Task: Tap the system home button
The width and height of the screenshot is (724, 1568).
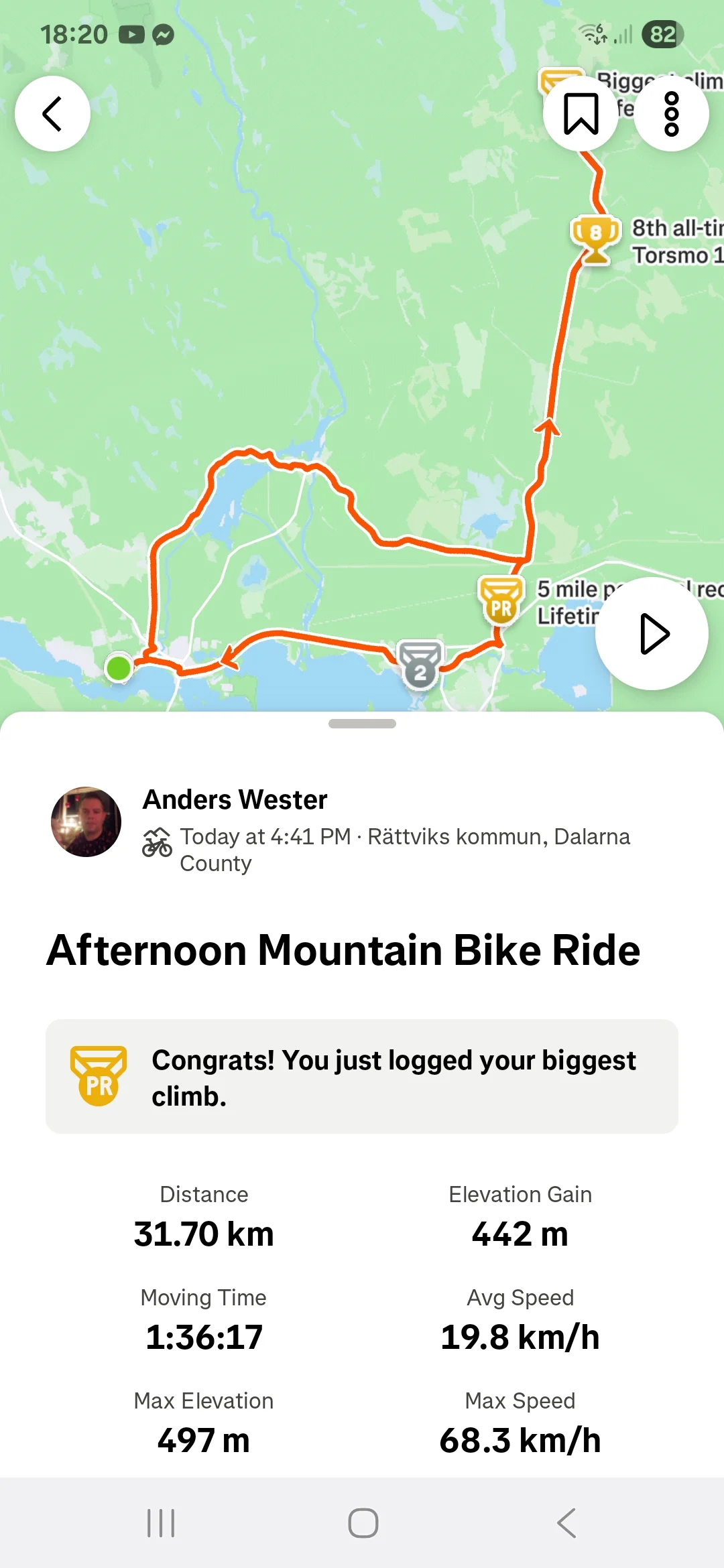Action: pos(363,1523)
